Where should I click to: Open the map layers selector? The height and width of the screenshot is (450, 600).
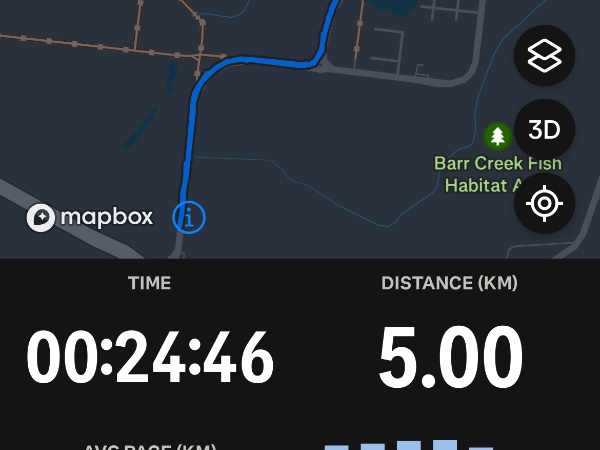544,56
